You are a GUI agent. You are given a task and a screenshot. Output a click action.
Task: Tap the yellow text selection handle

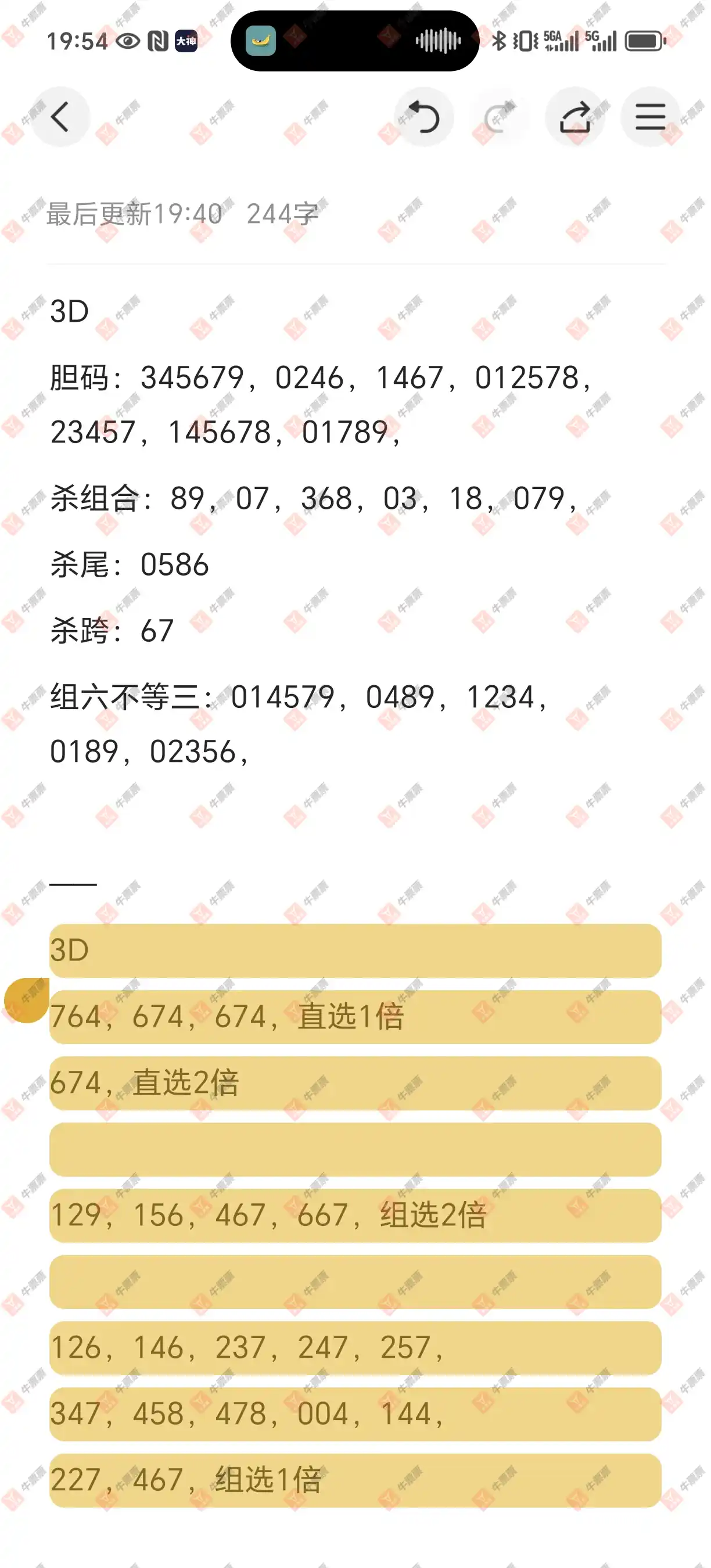pos(27,1000)
